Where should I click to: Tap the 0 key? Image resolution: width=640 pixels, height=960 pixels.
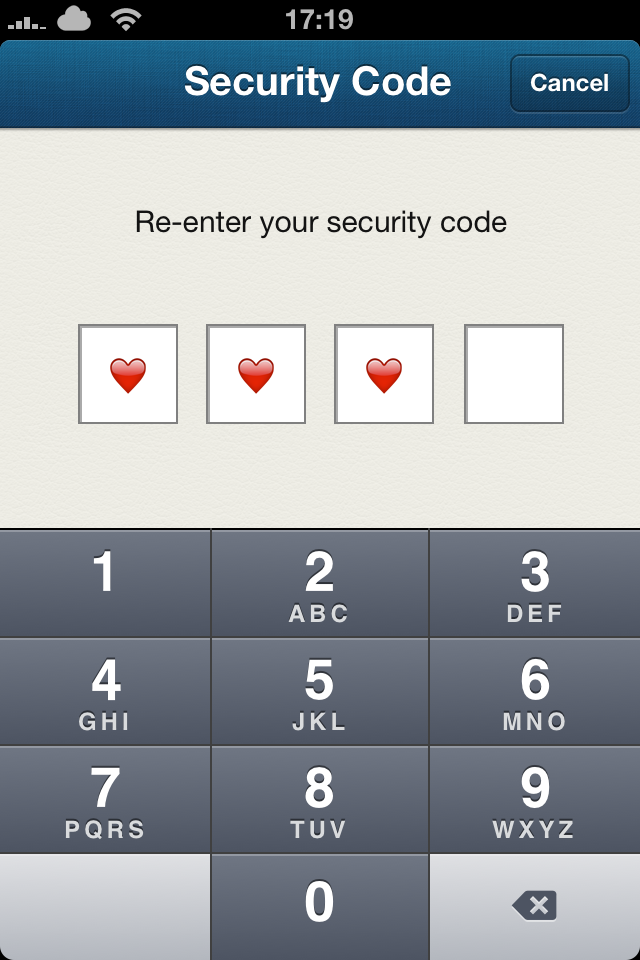[319, 906]
